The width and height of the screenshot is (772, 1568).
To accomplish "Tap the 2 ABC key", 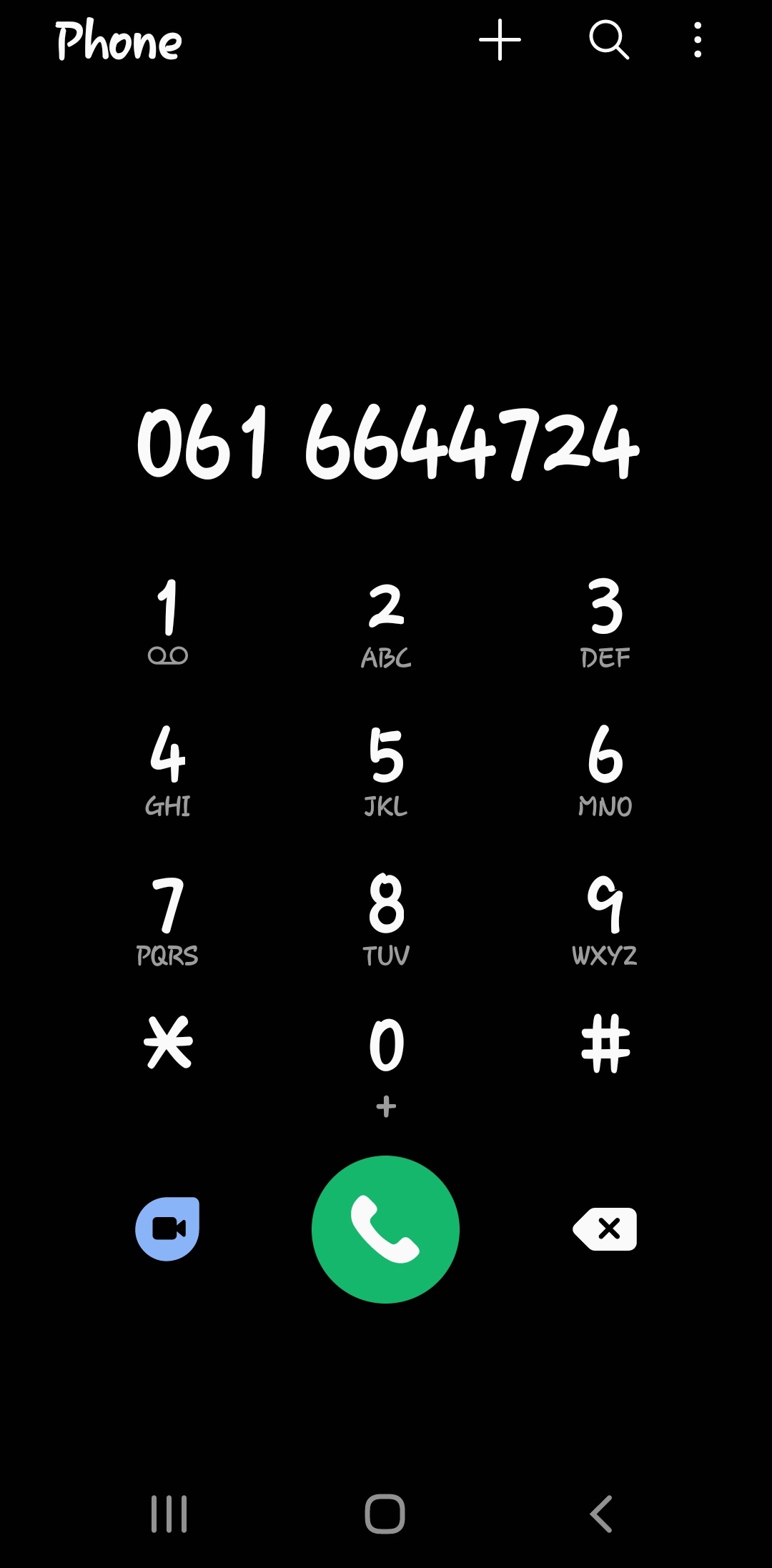I will click(x=386, y=622).
